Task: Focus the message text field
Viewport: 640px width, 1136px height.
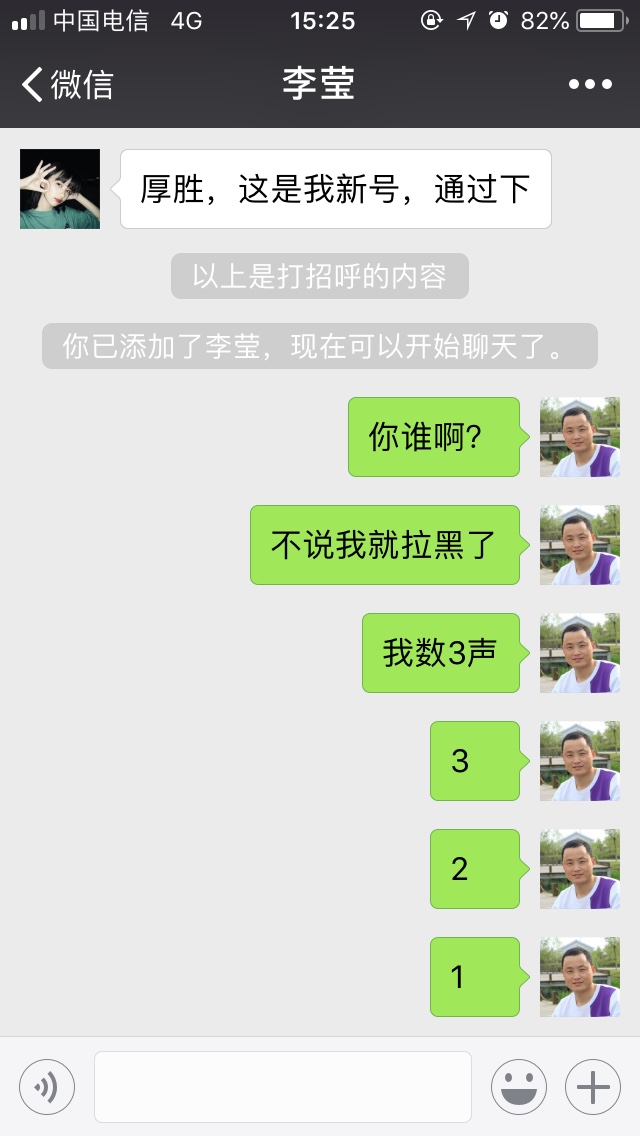Action: pyautogui.click(x=283, y=1087)
